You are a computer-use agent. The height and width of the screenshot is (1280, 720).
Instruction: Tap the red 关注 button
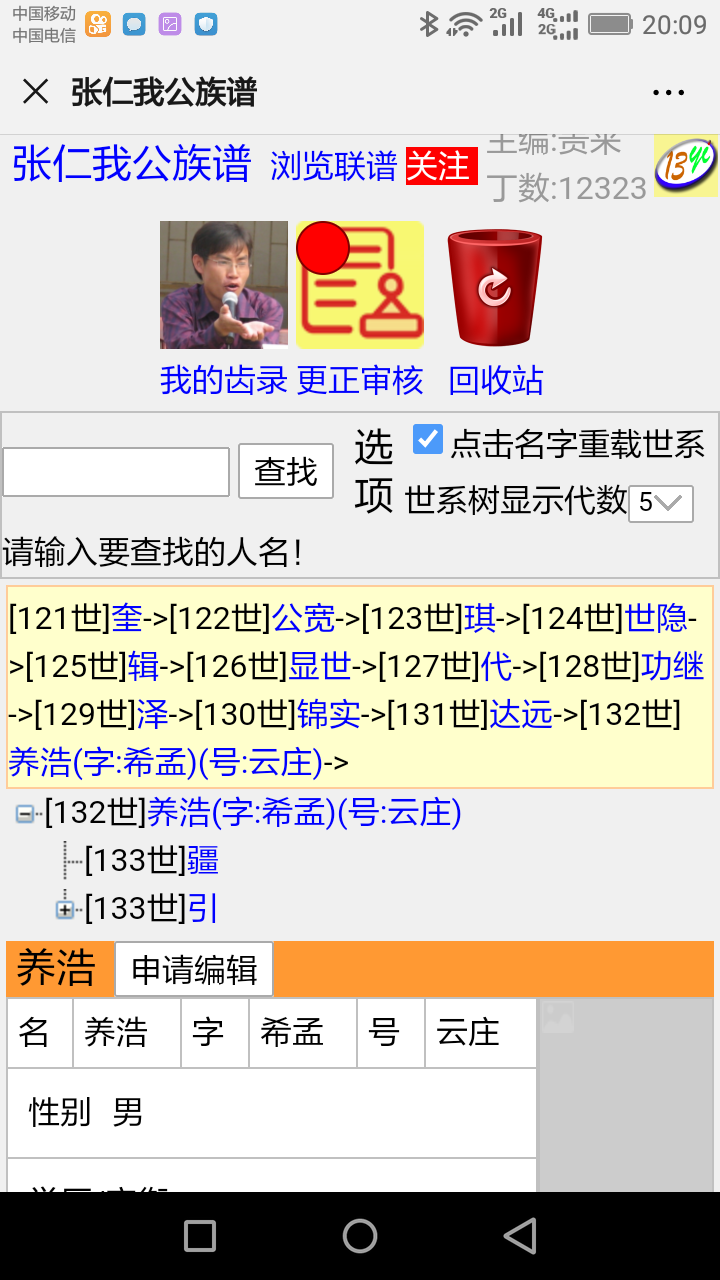[x=441, y=166]
